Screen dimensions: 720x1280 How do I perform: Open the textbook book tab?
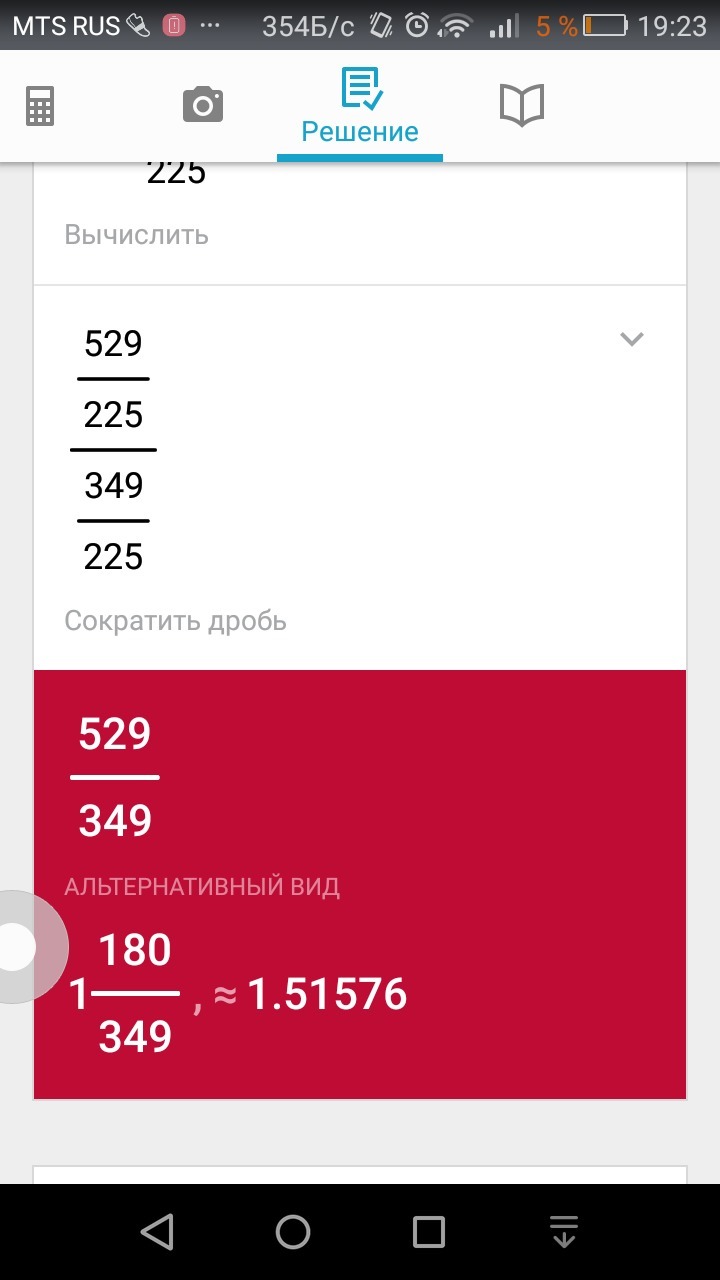(x=521, y=104)
